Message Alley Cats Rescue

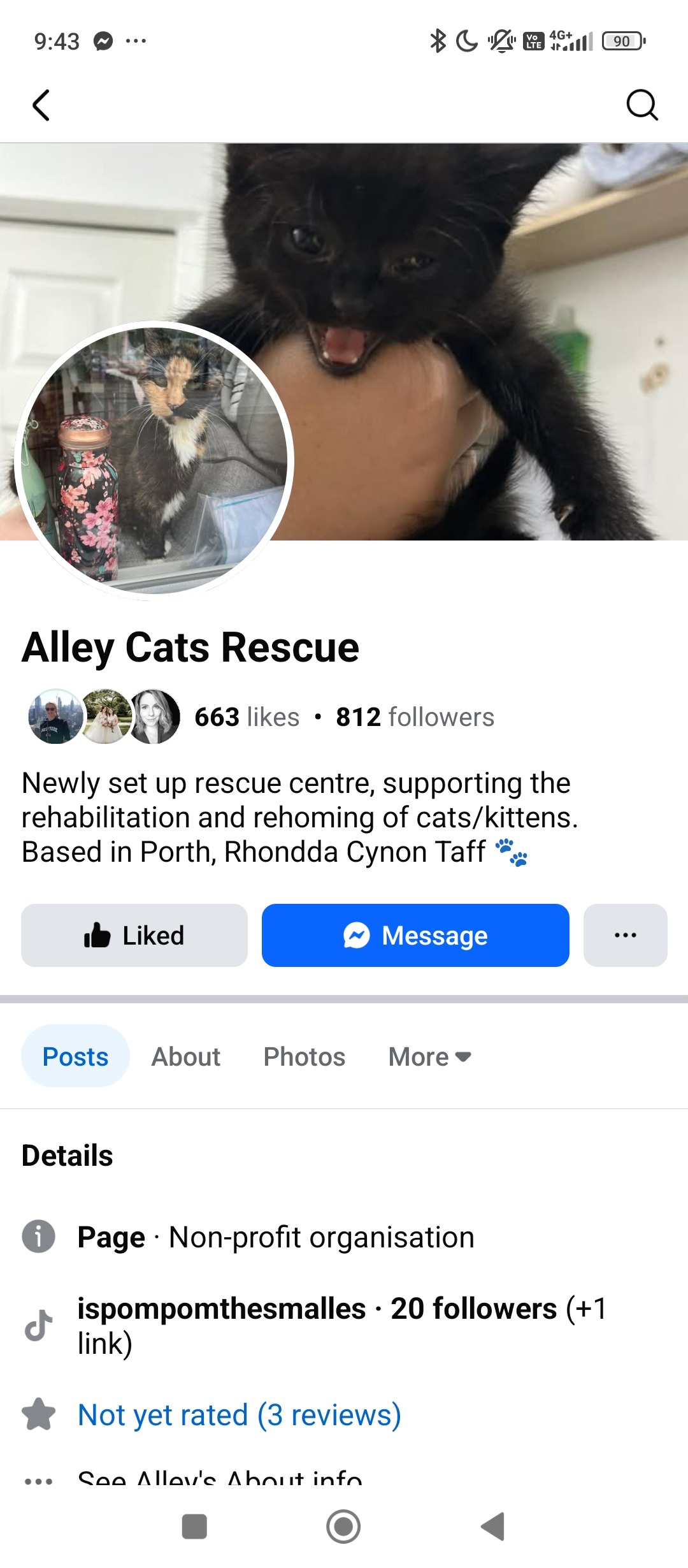click(415, 935)
